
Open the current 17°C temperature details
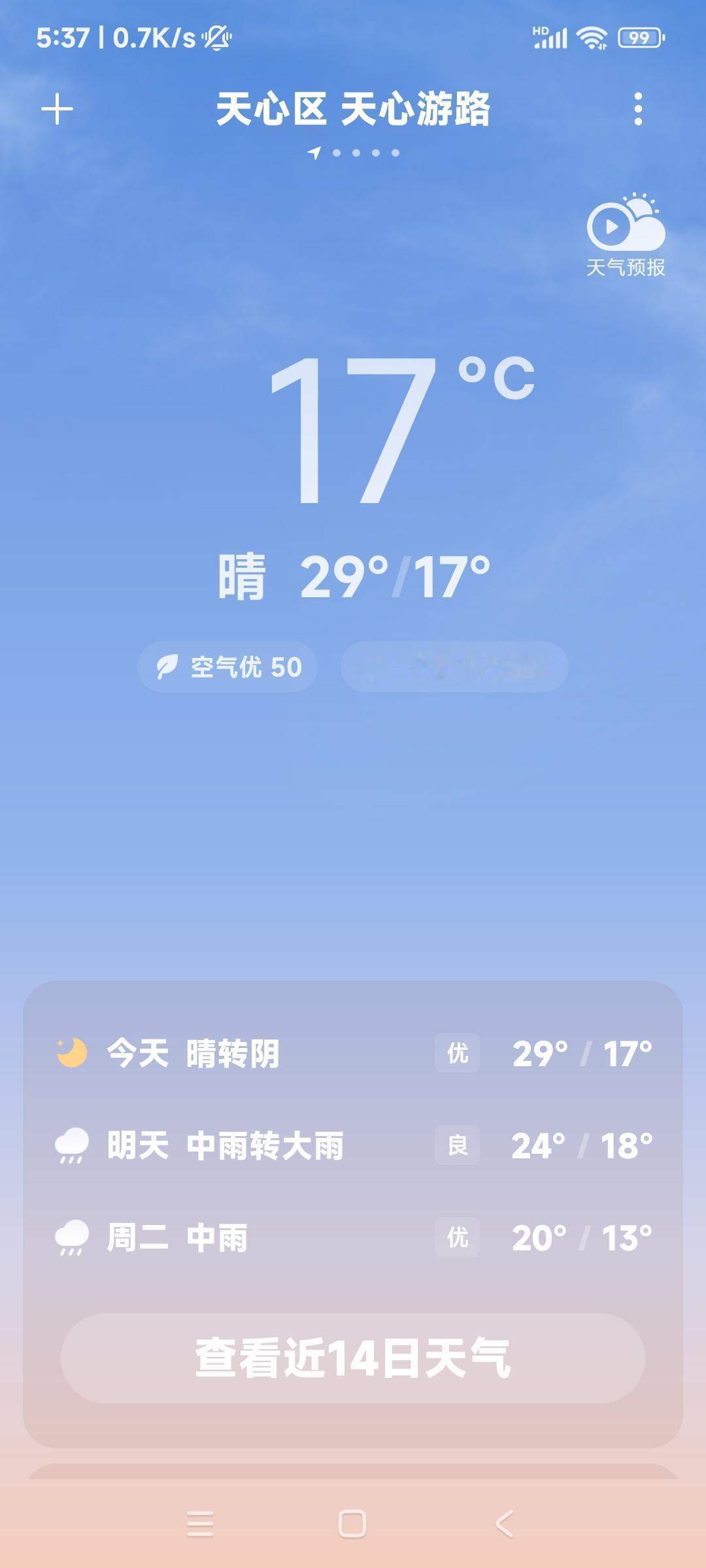pyautogui.click(x=403, y=431)
